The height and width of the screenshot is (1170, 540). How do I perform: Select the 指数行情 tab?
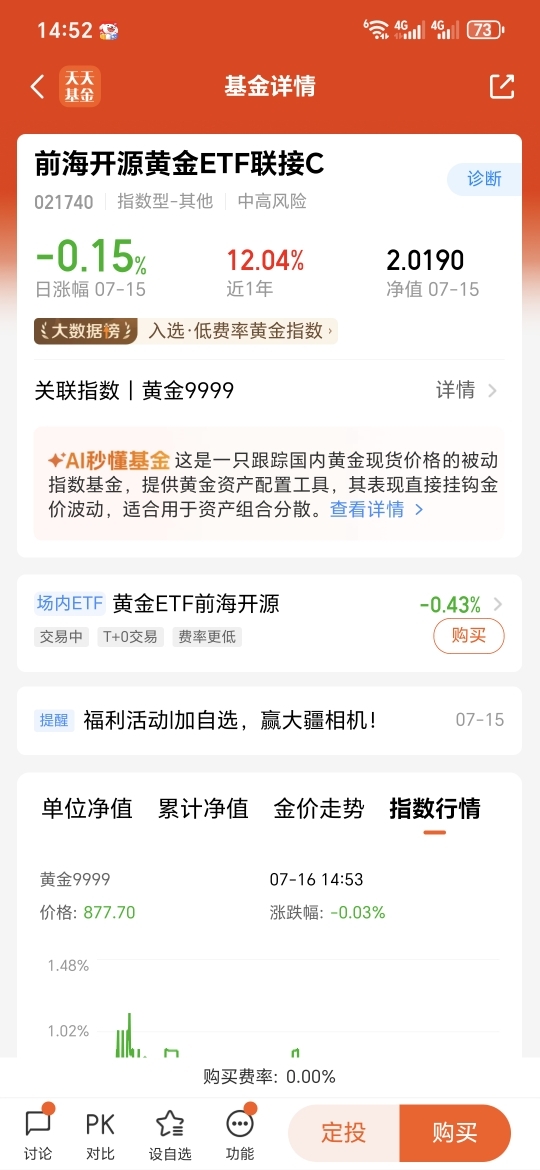(435, 809)
